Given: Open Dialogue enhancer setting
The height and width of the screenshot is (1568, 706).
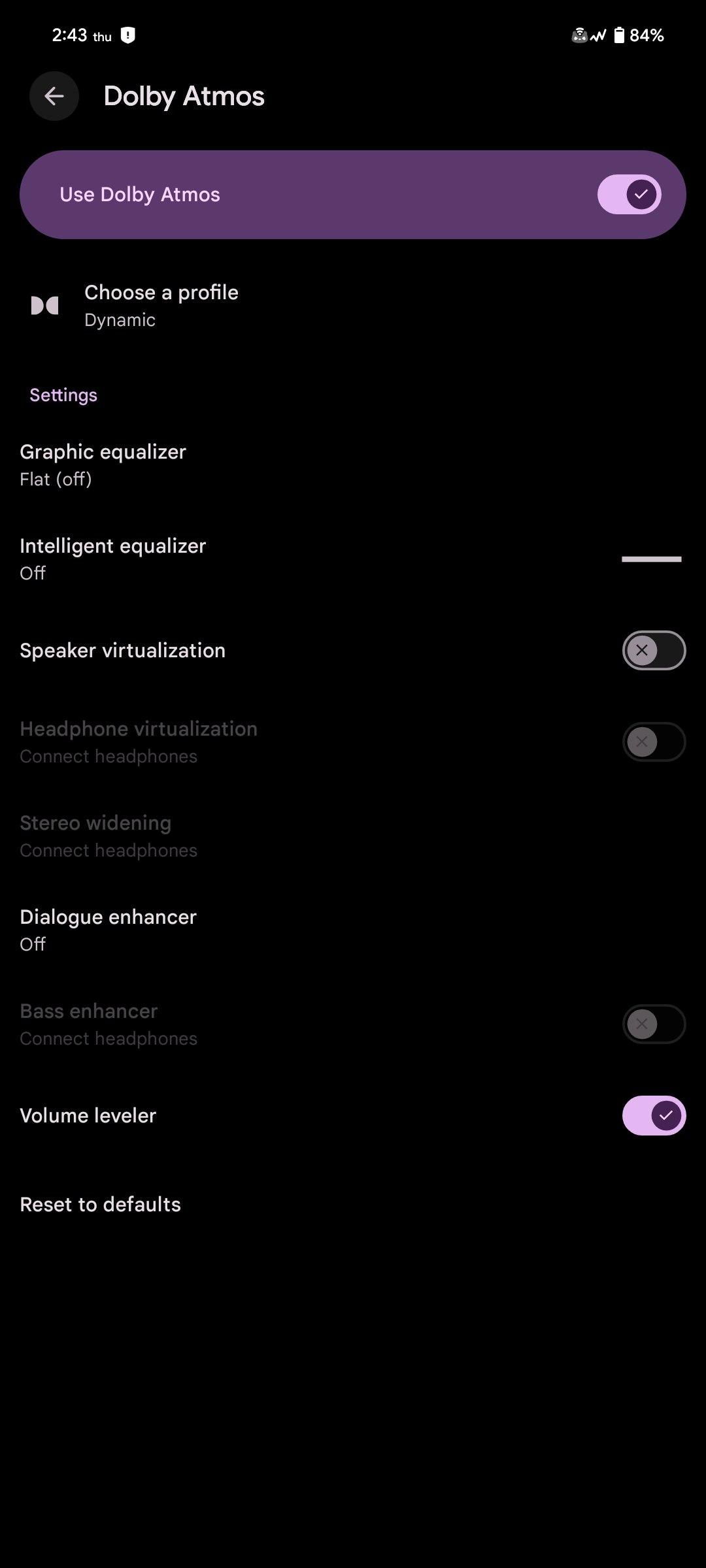Looking at the screenshot, I should click(x=108, y=930).
